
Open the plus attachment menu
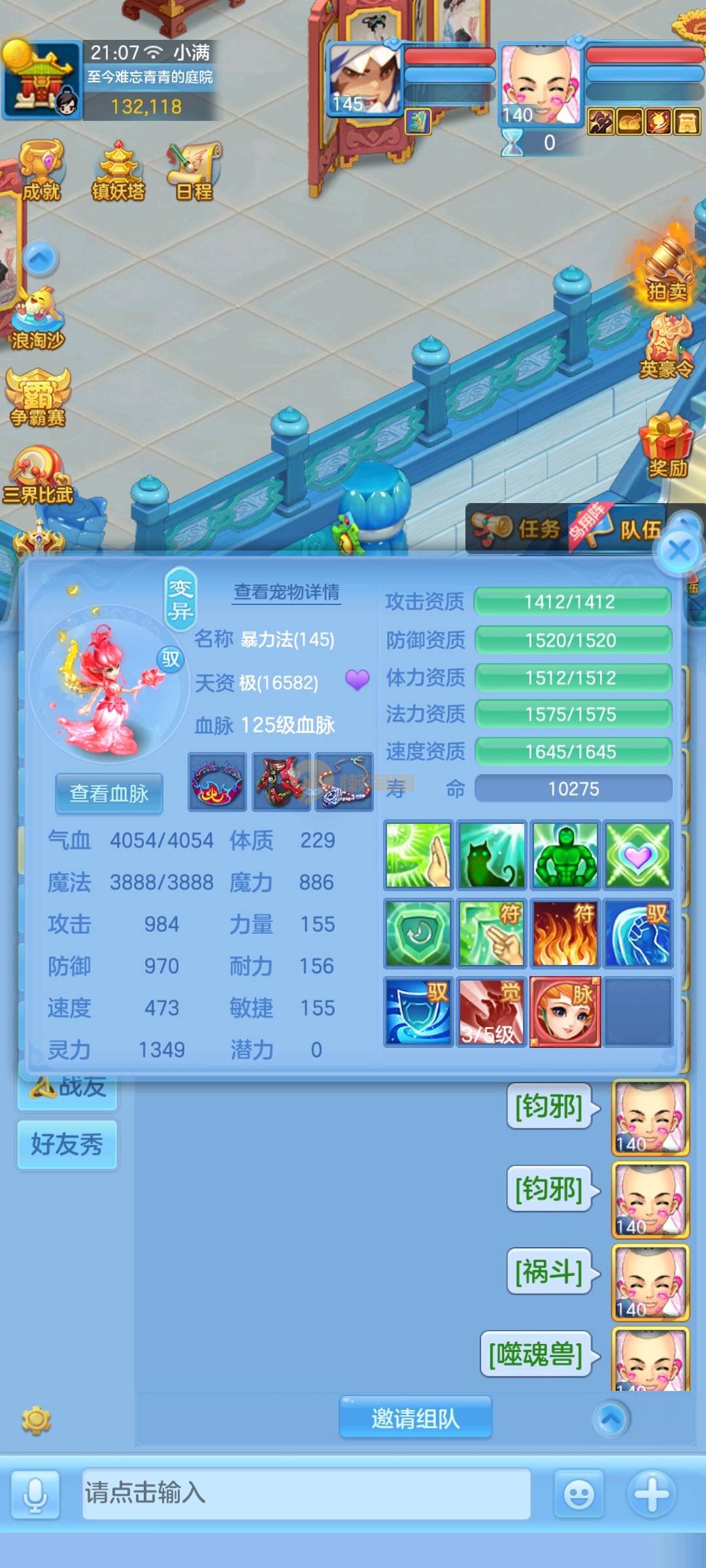pyautogui.click(x=651, y=1493)
